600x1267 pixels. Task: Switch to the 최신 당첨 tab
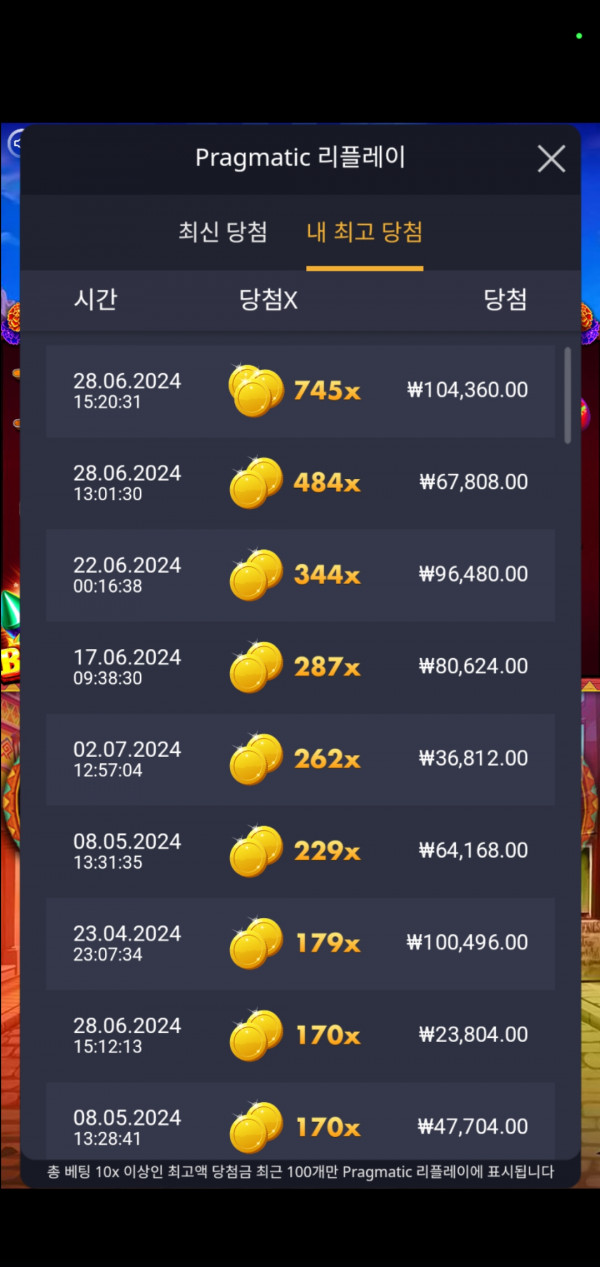[222, 232]
